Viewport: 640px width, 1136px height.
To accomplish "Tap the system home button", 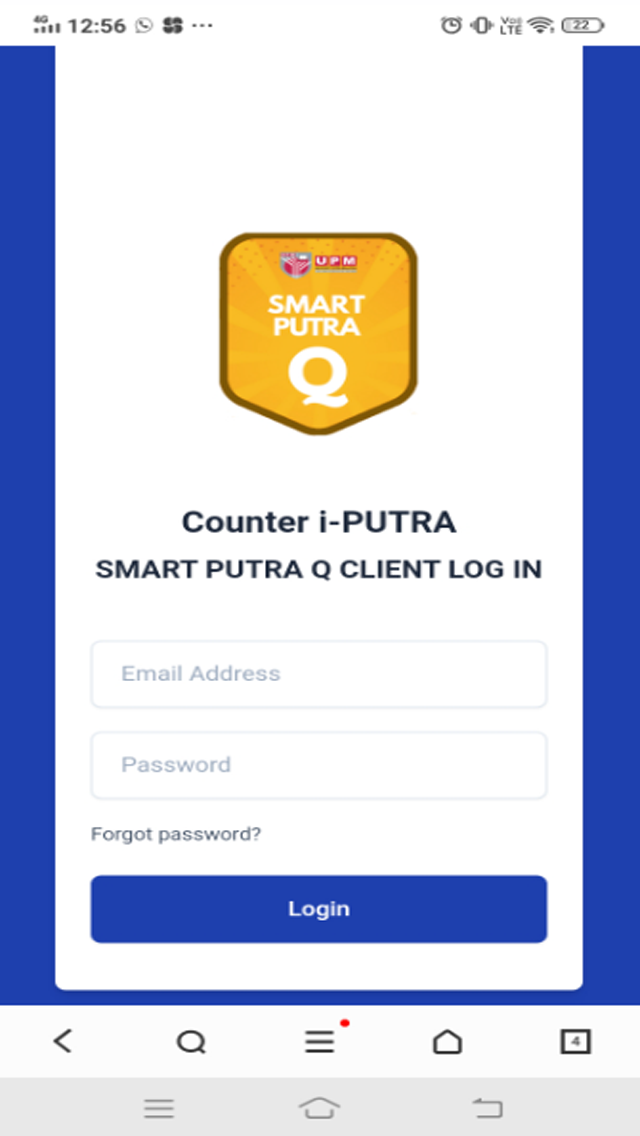I will pos(320,1108).
